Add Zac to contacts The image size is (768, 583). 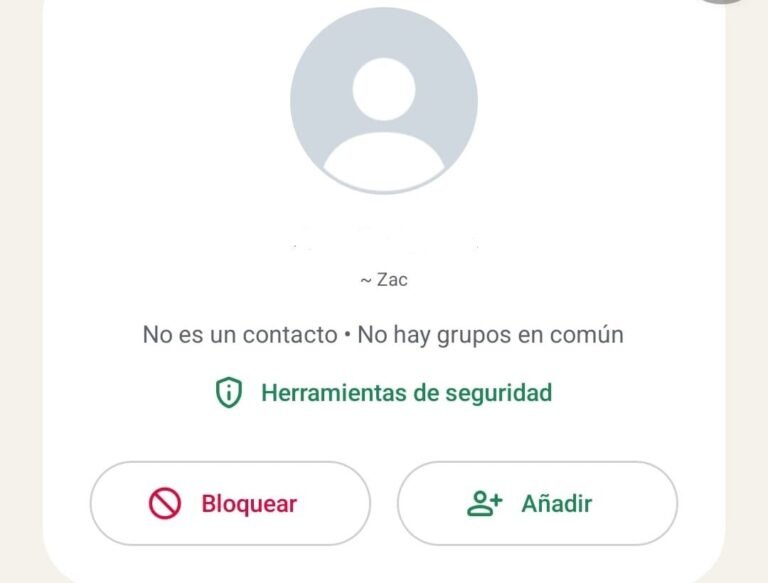pyautogui.click(x=537, y=503)
